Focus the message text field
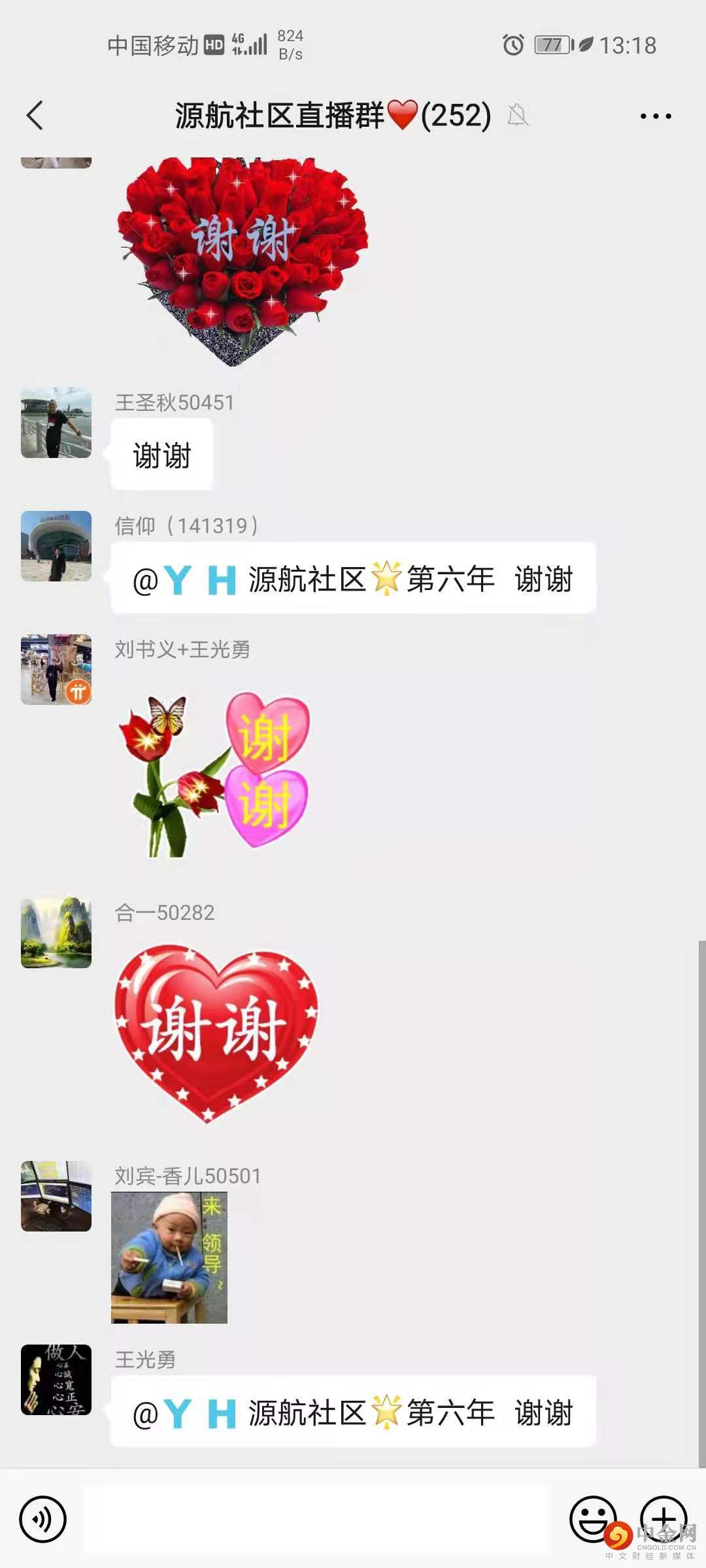The height and width of the screenshot is (1568, 706). coord(317,1519)
